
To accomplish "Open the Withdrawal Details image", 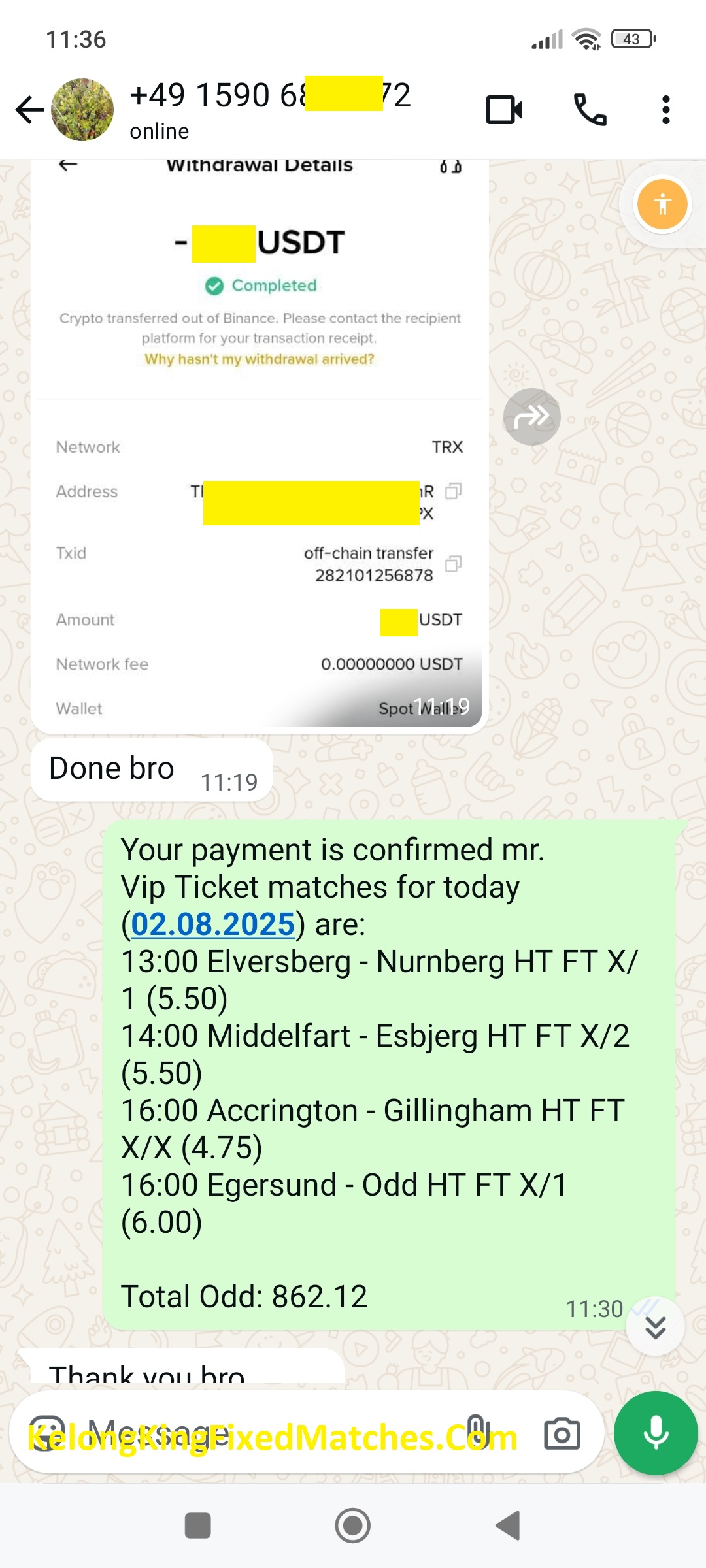I will [260, 444].
